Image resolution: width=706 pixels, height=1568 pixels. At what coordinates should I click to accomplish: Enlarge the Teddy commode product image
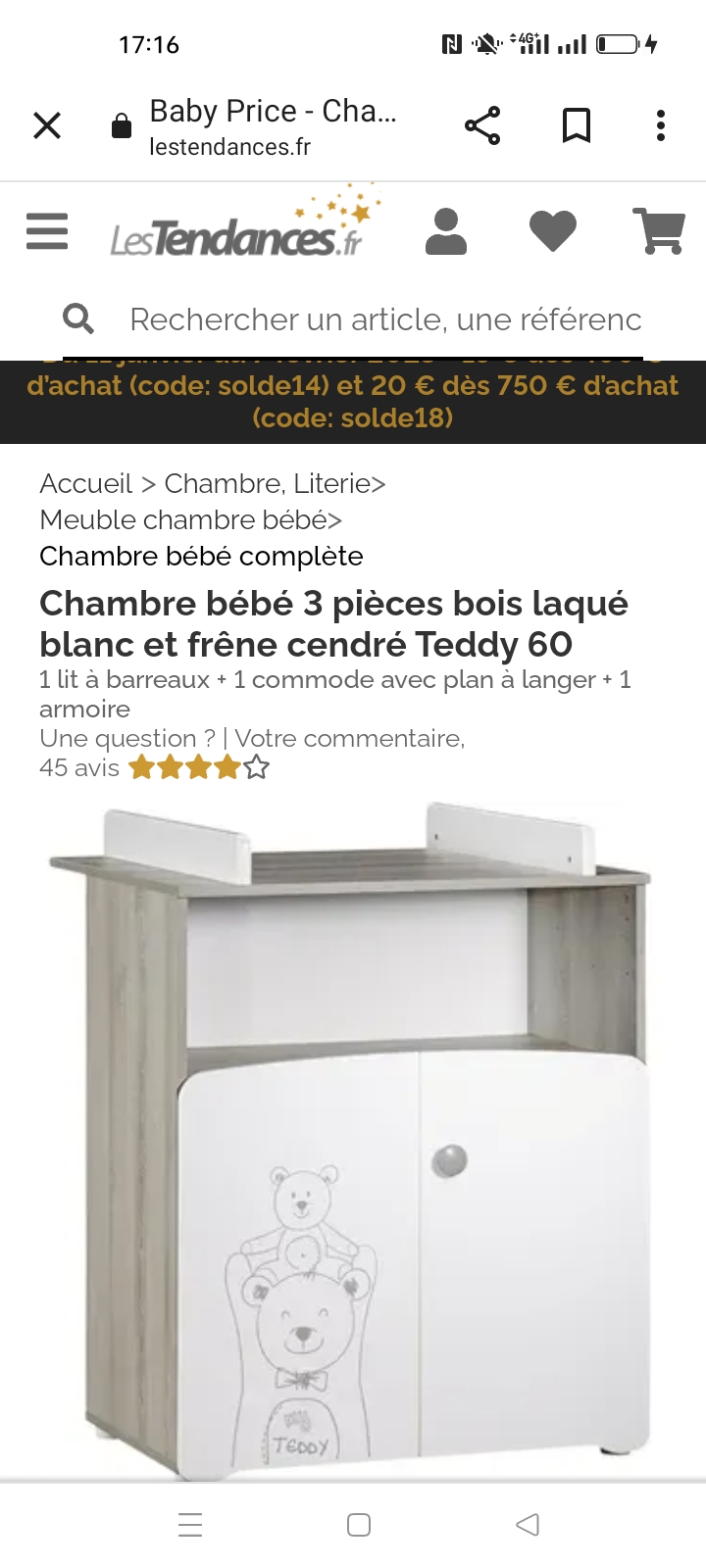point(350,1137)
